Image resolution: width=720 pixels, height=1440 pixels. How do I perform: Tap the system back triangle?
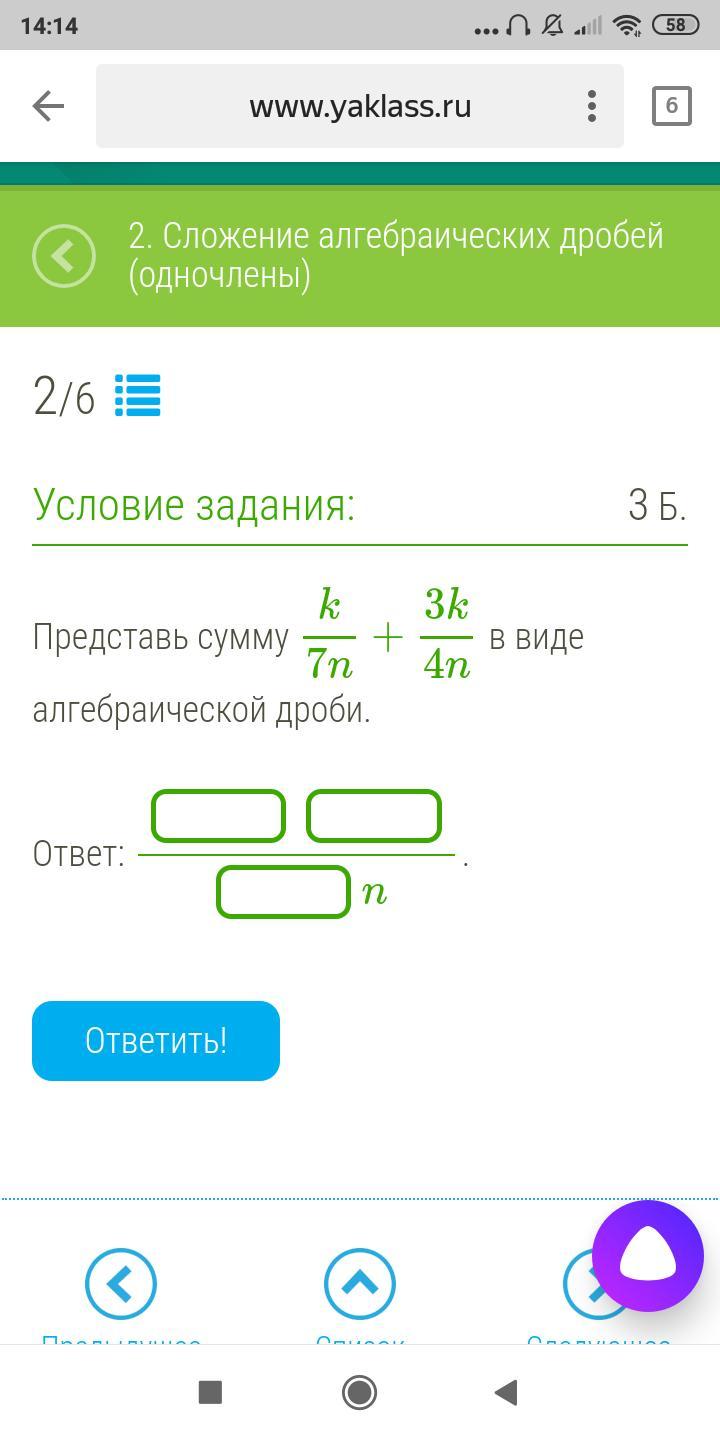[x=507, y=1392]
